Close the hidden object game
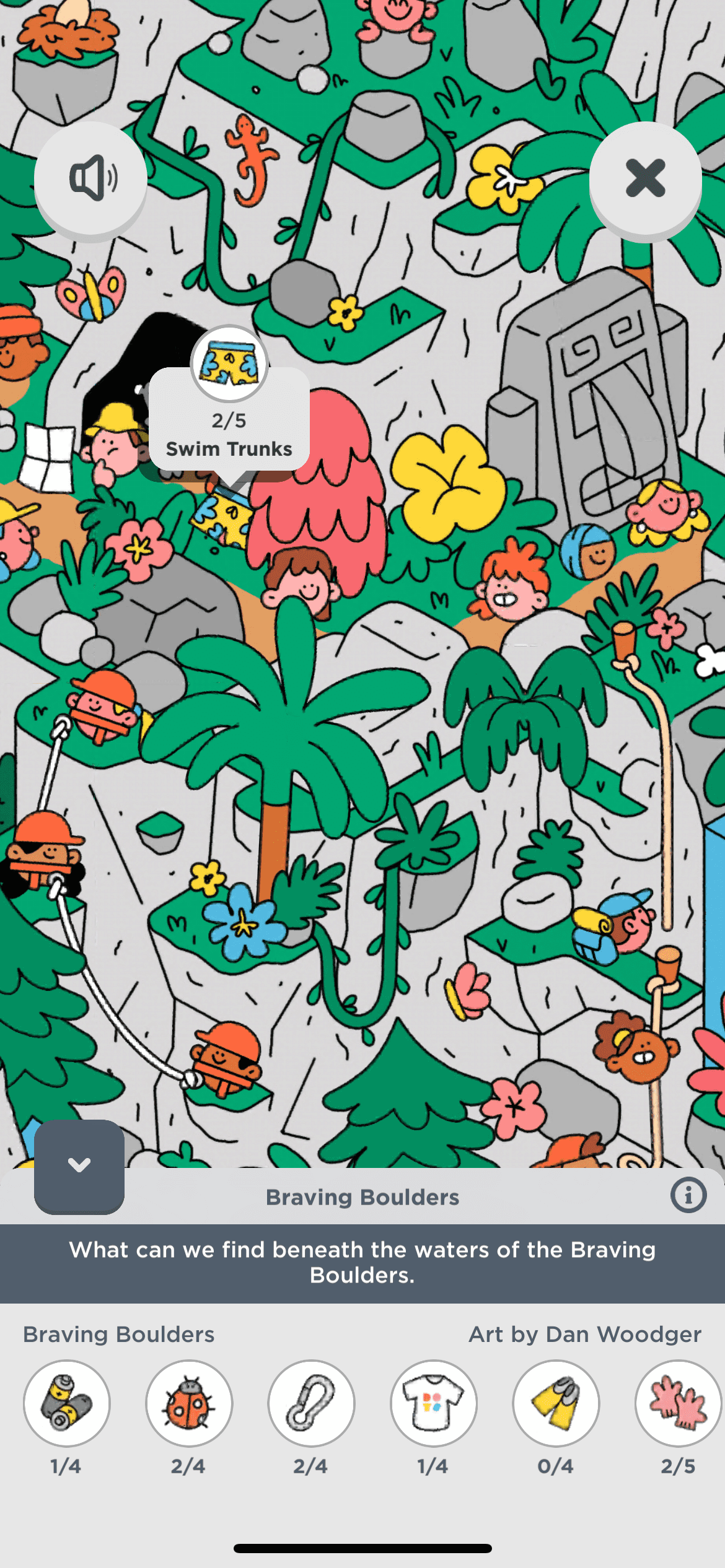This screenshot has height=1568, width=725. tap(645, 178)
